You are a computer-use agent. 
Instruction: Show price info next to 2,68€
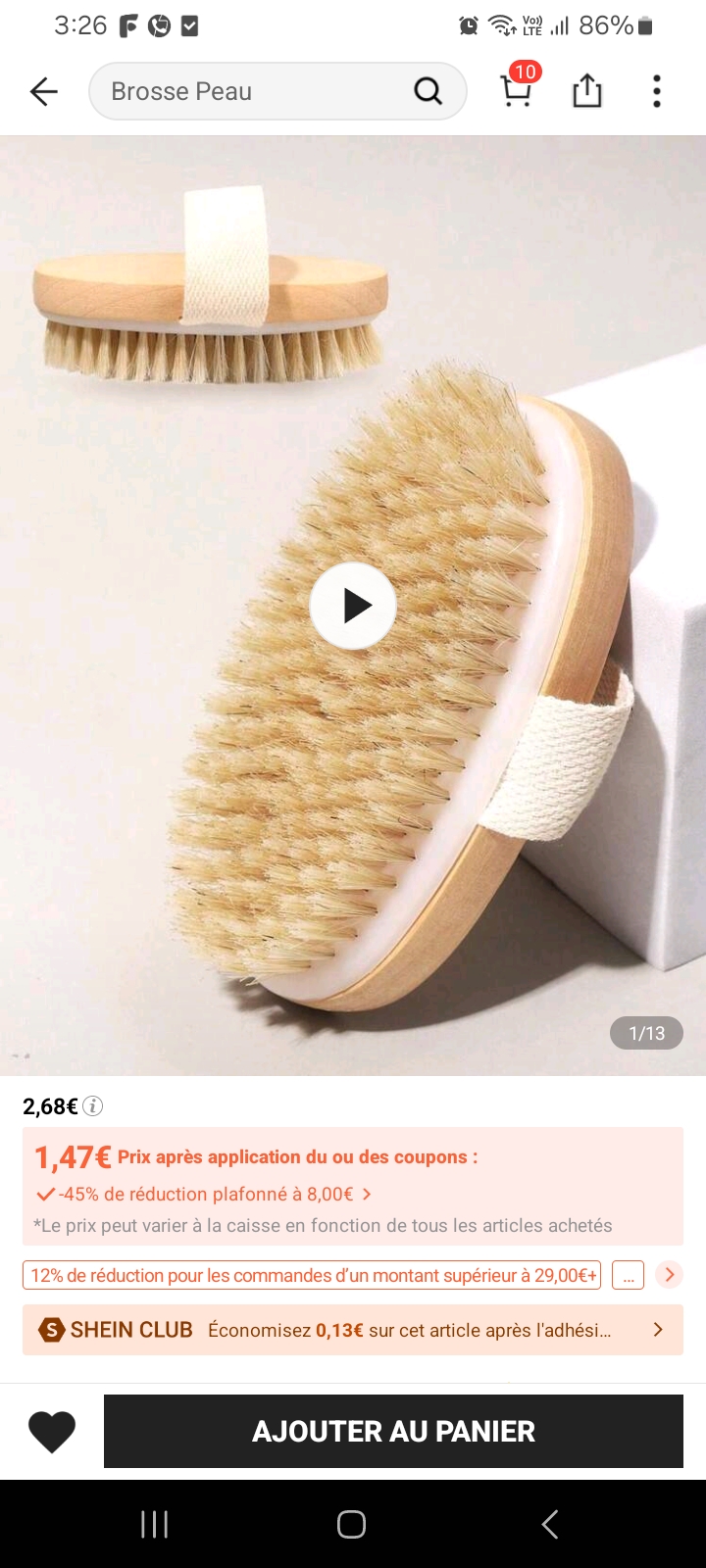pos(93,1106)
